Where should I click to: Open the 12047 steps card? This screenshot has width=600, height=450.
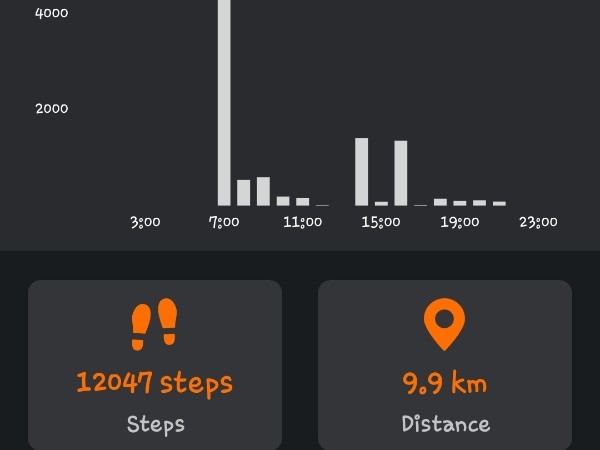(155, 365)
